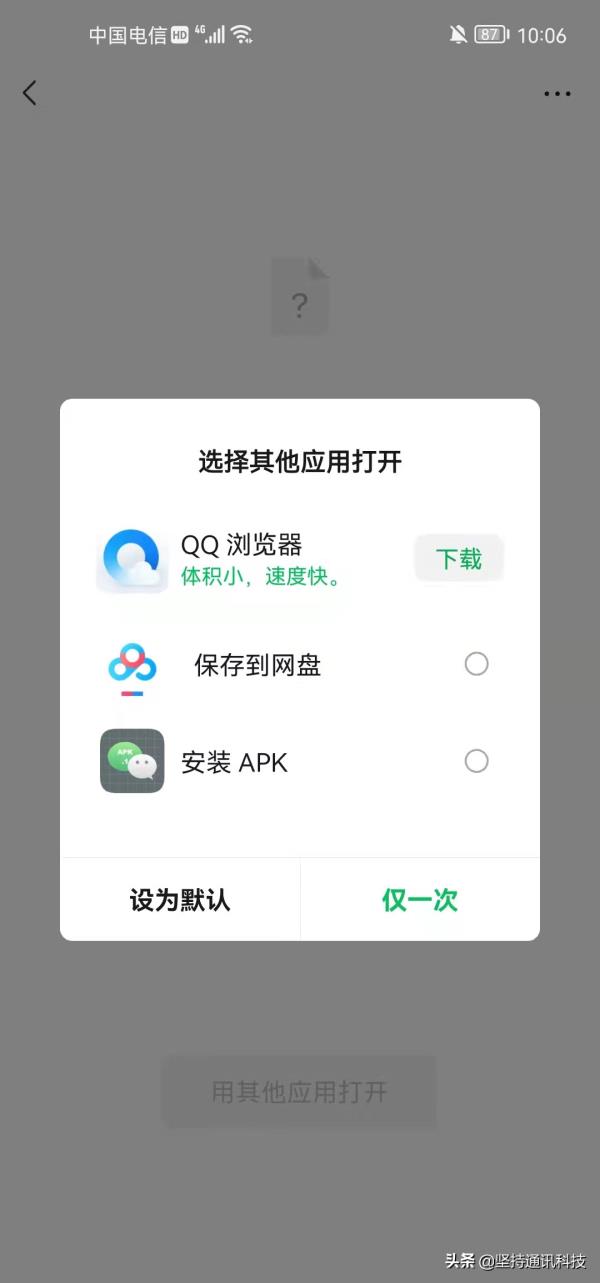Tap 设为默认 to set default app
600x1283 pixels.
[x=180, y=900]
